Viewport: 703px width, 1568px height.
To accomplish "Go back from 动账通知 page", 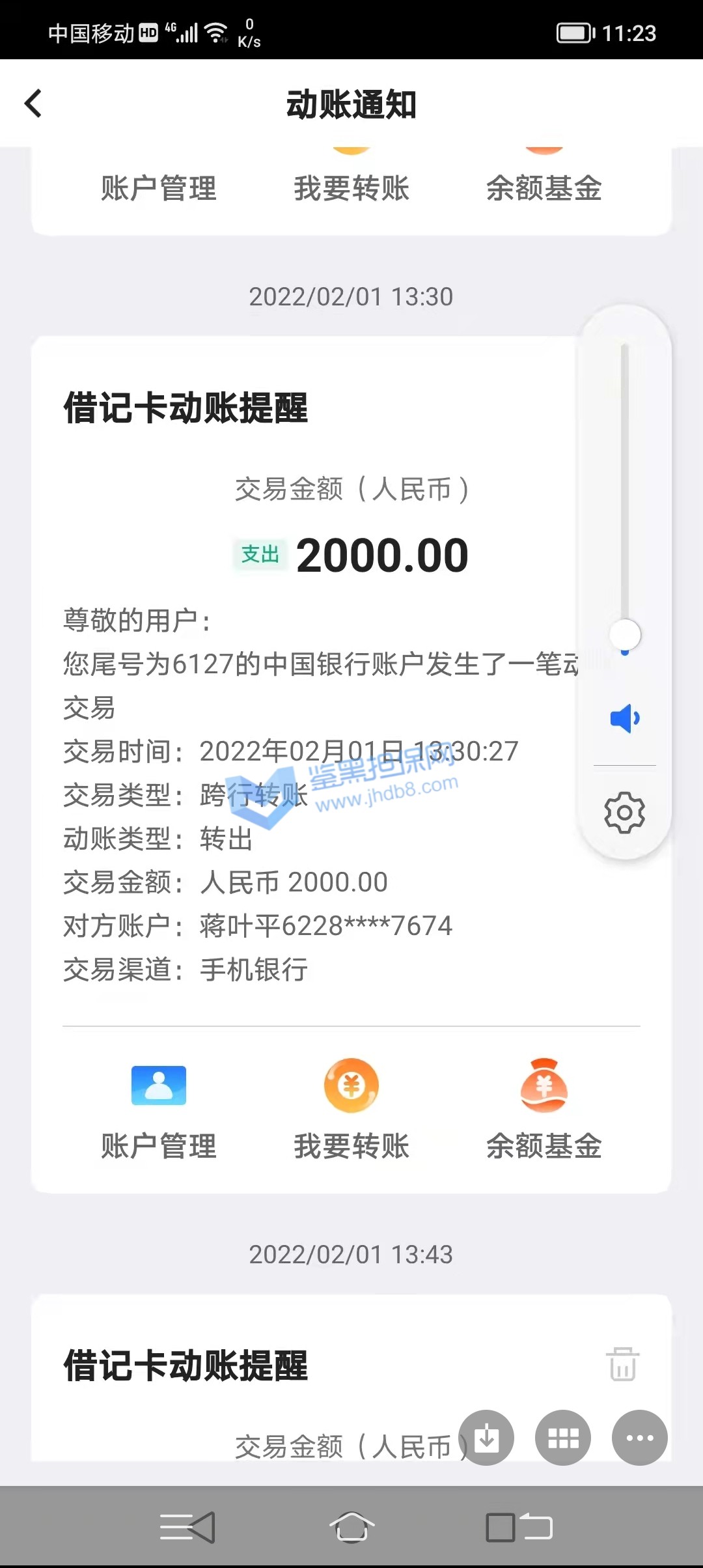I will (33, 104).
